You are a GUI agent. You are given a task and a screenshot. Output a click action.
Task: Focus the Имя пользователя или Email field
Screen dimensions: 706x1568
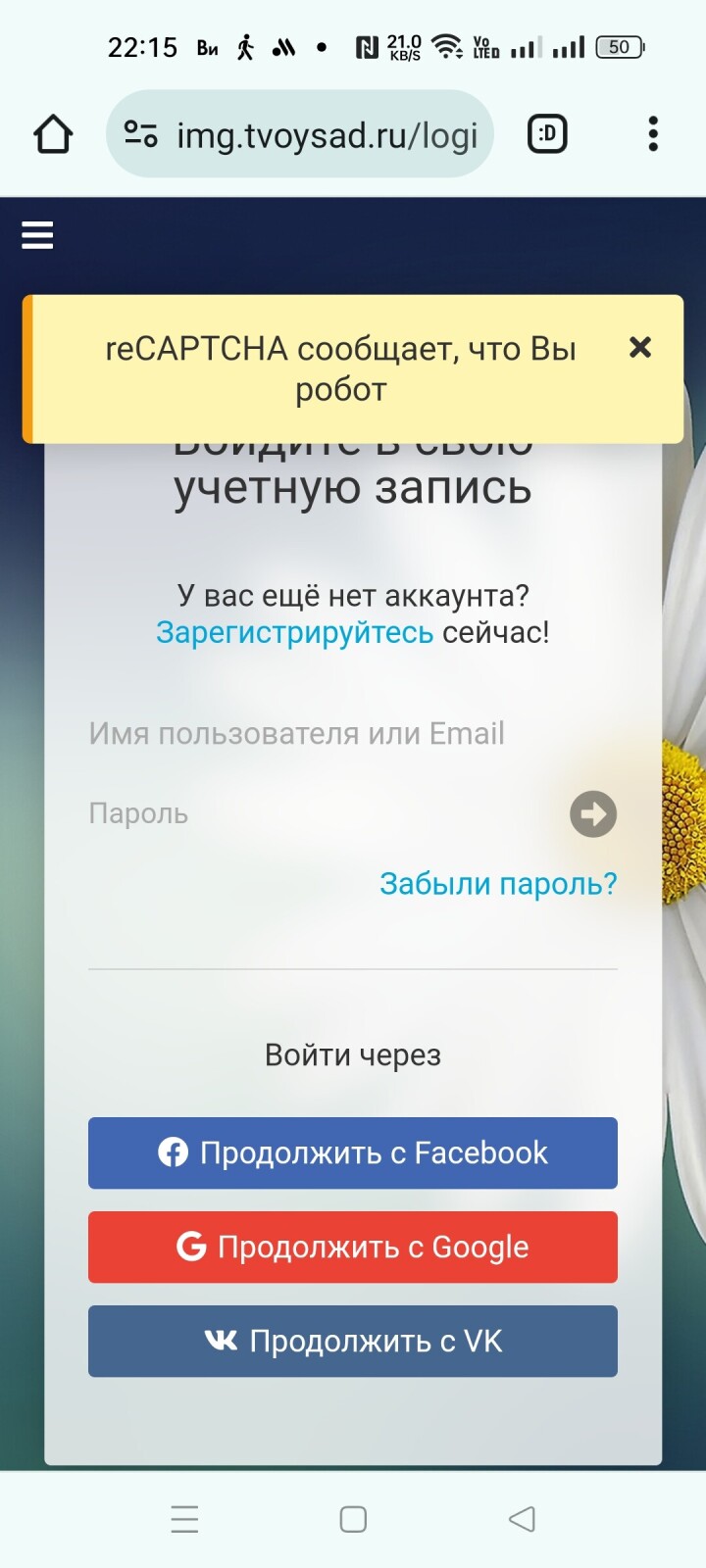pos(353,733)
